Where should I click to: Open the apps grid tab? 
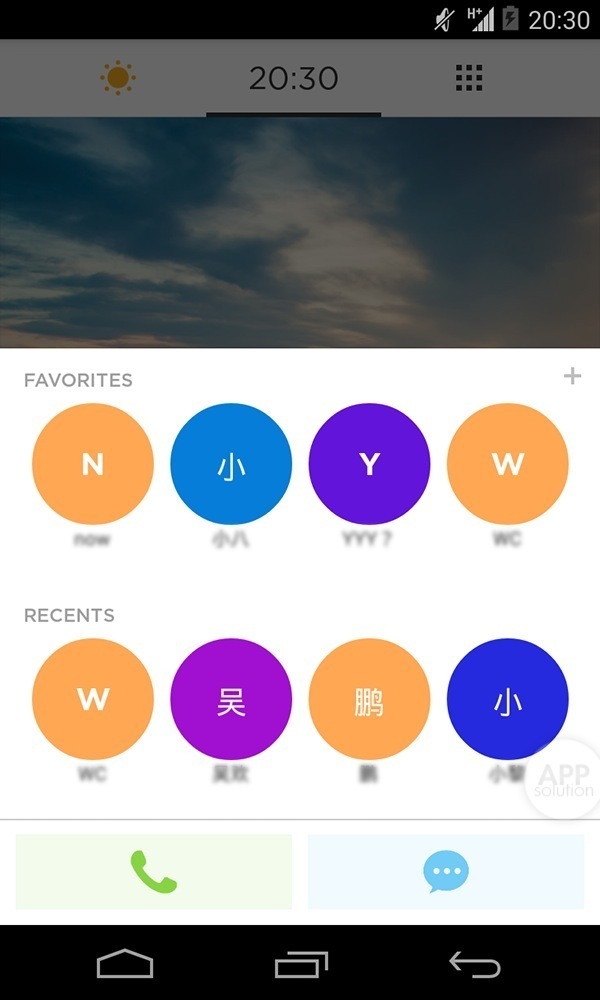point(468,78)
